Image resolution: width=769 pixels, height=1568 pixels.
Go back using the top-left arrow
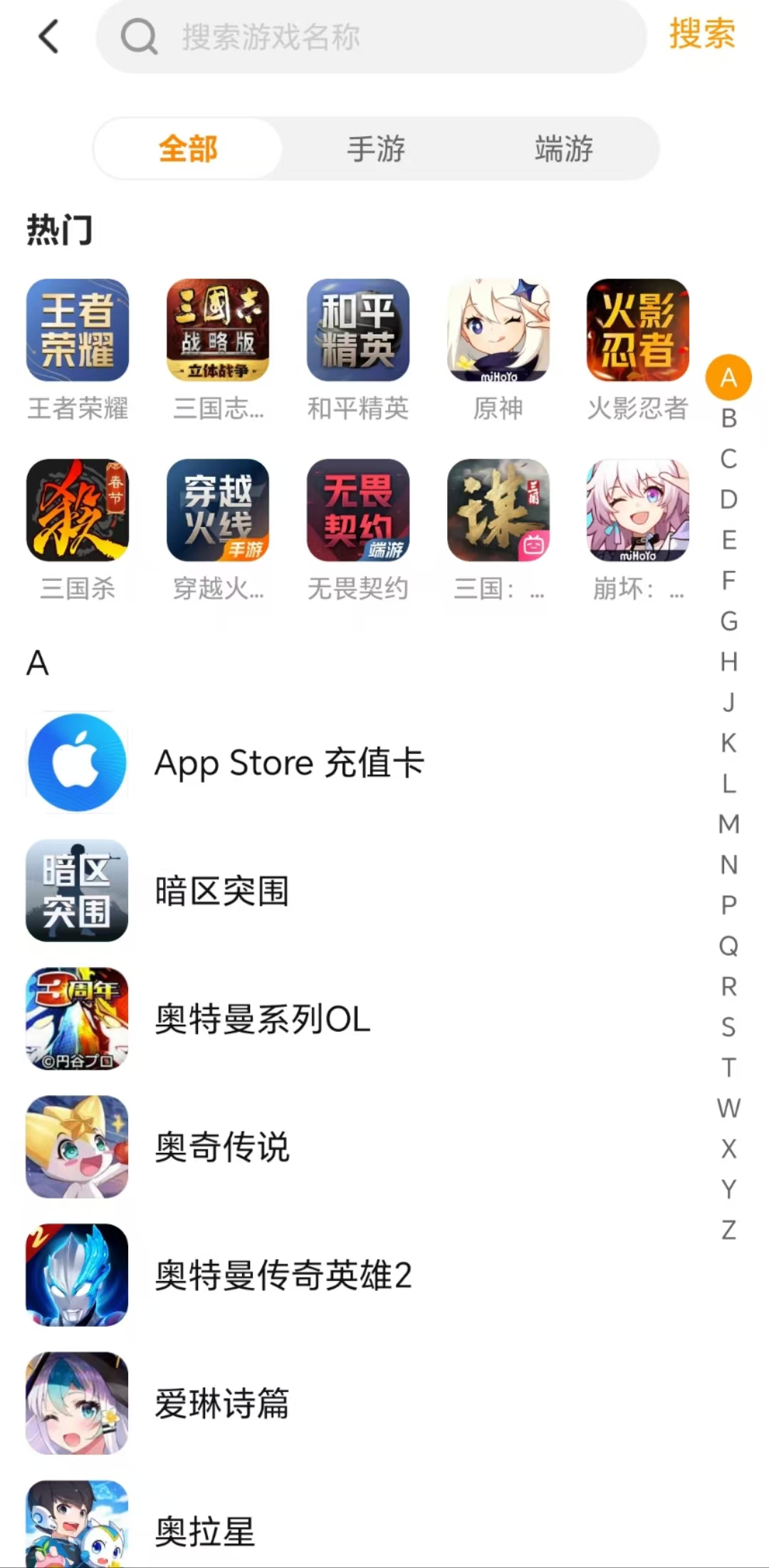coord(48,36)
